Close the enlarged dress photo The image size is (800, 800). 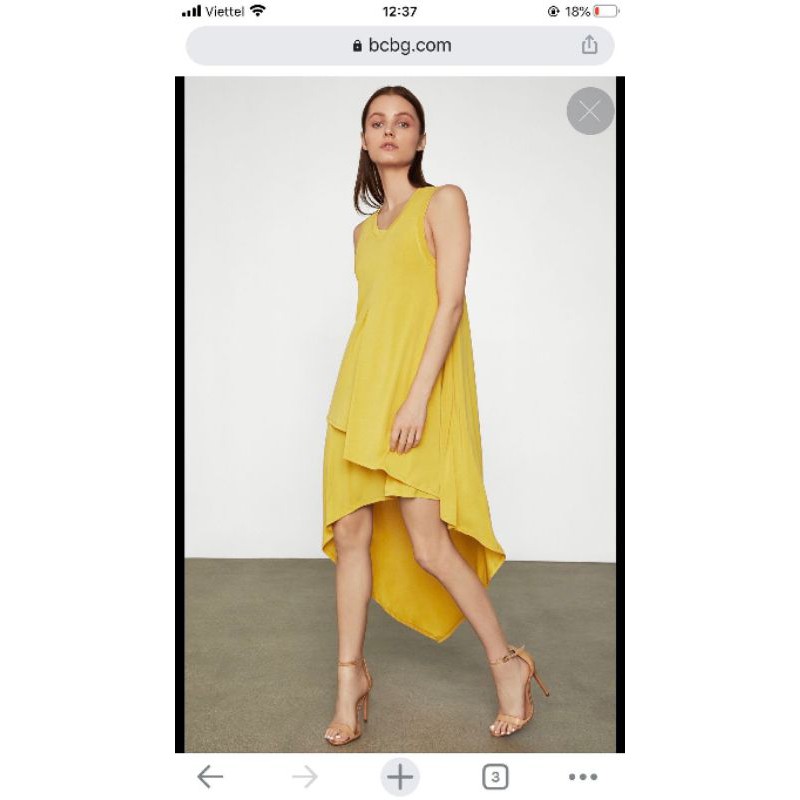pos(590,111)
